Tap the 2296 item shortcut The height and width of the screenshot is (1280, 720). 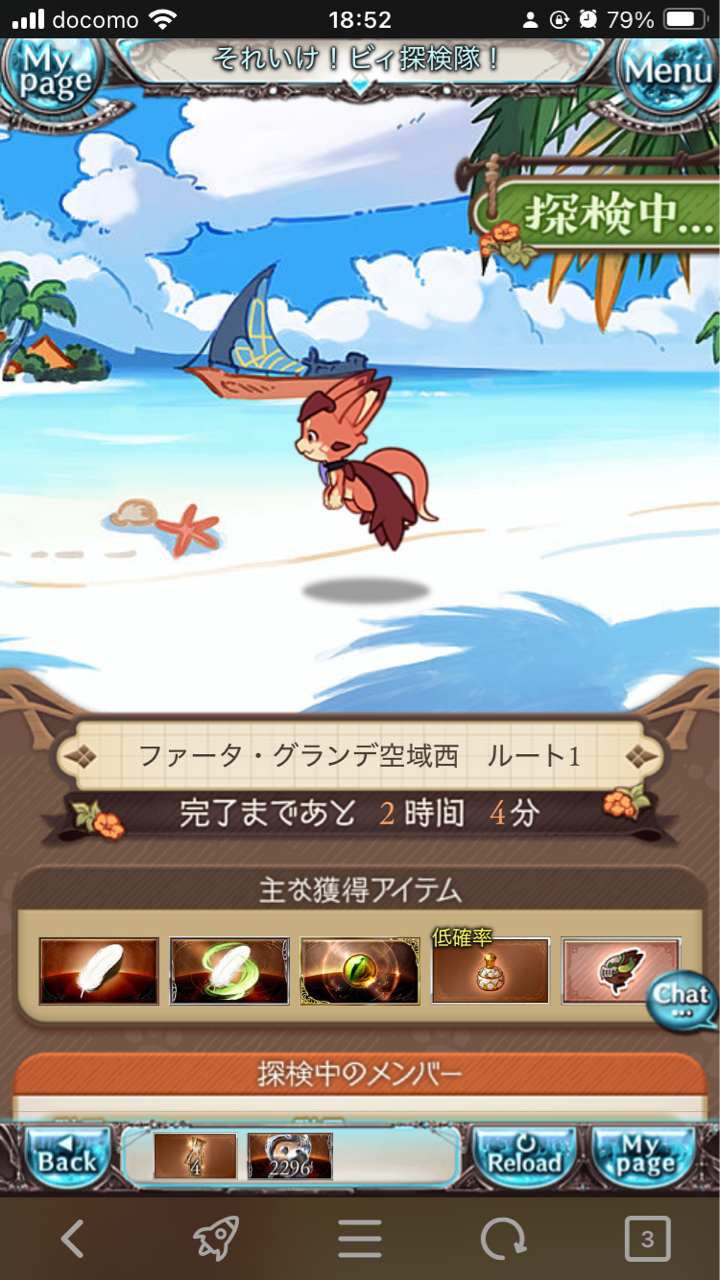click(290, 1156)
